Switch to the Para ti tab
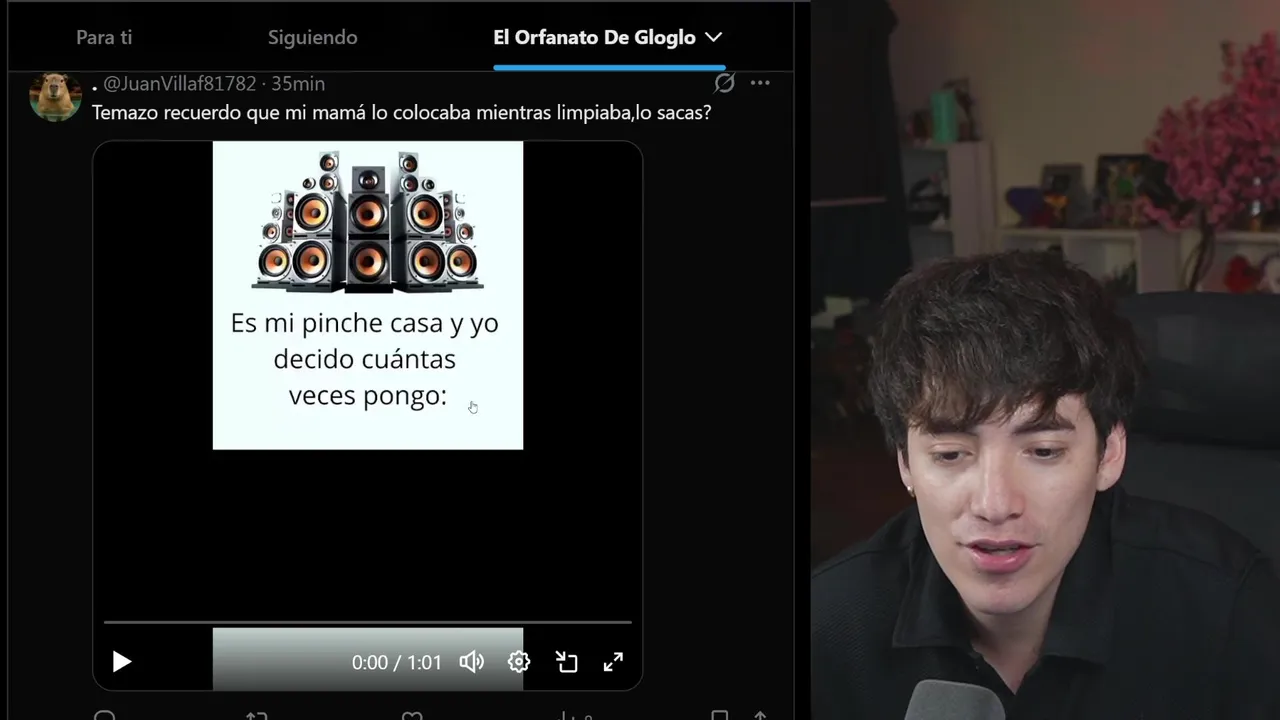Viewport: 1280px width, 720px height. [x=104, y=37]
